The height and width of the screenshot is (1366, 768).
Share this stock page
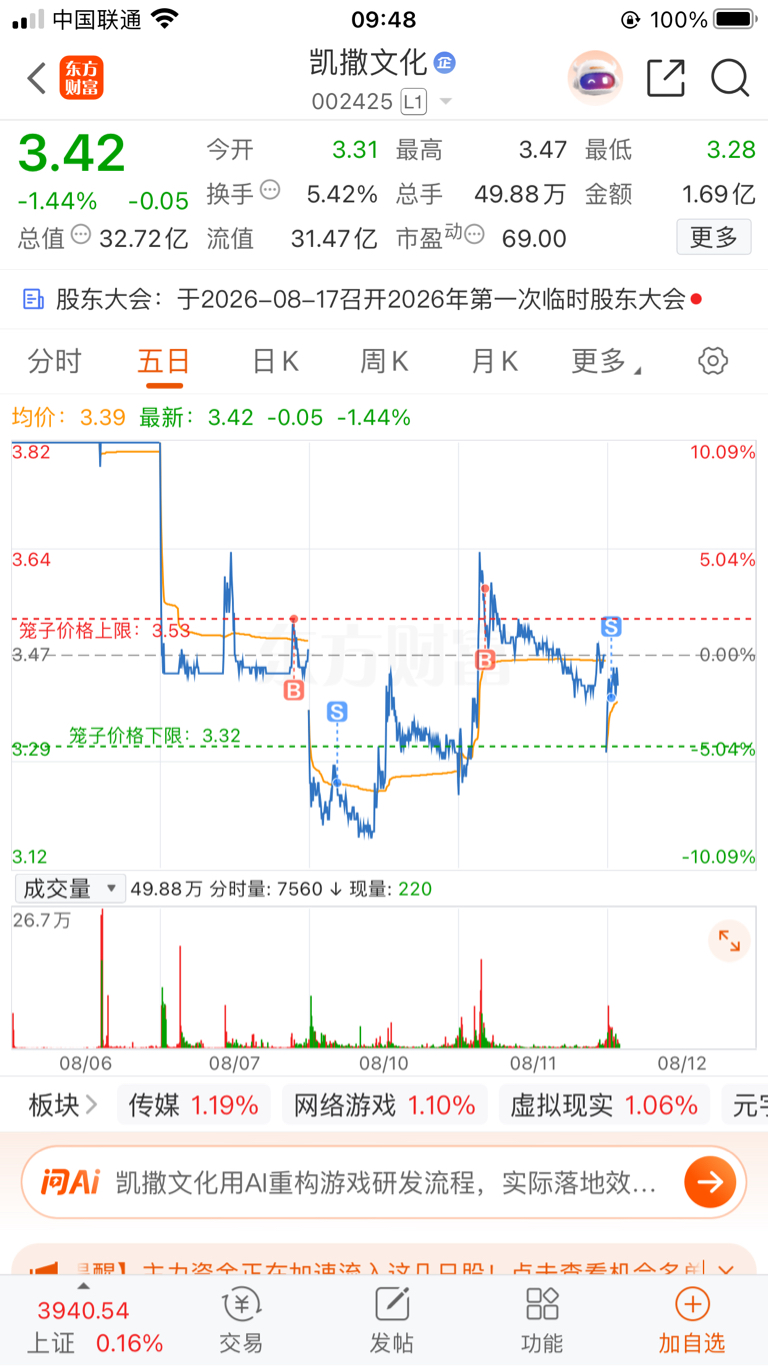[x=666, y=78]
